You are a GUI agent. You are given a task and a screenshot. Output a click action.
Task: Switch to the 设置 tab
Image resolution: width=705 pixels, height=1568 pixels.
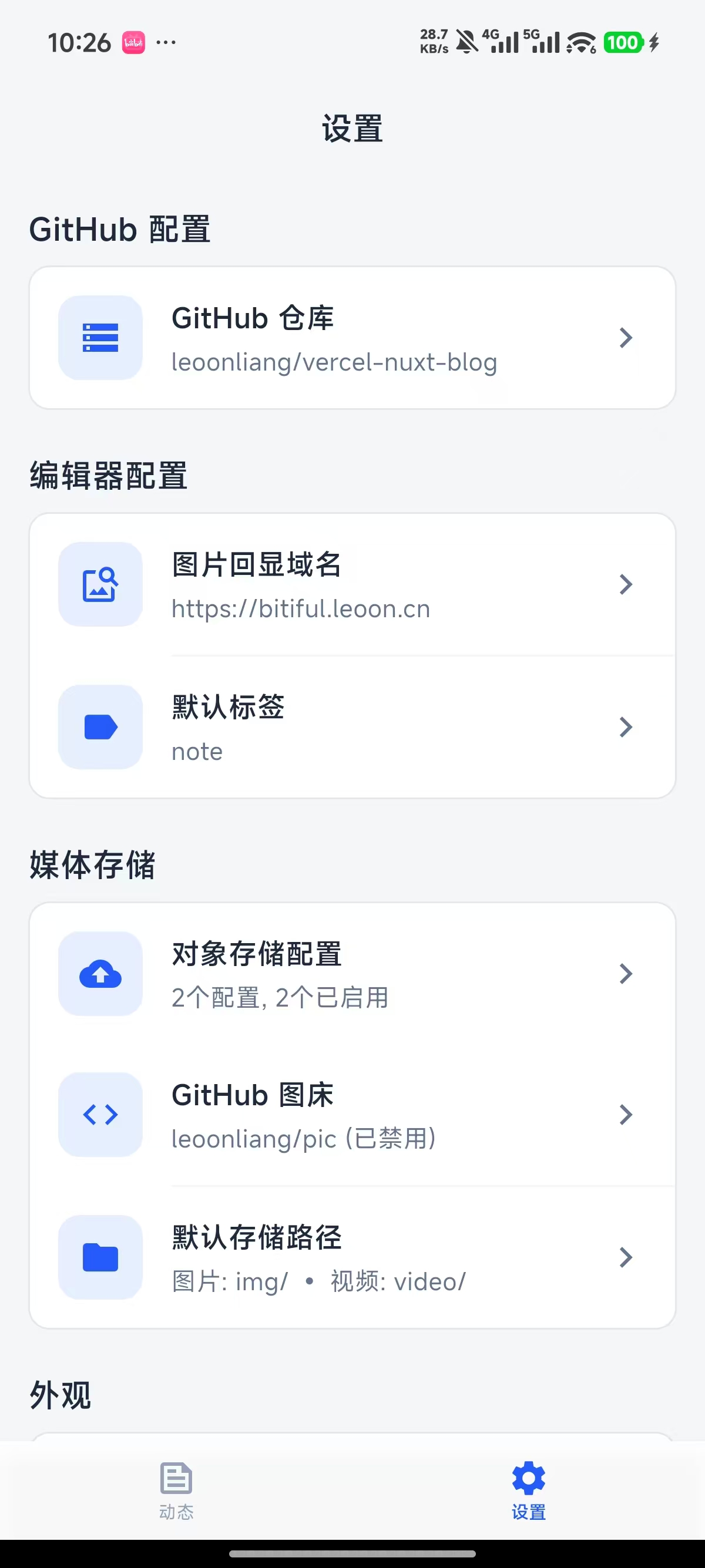click(x=528, y=1495)
